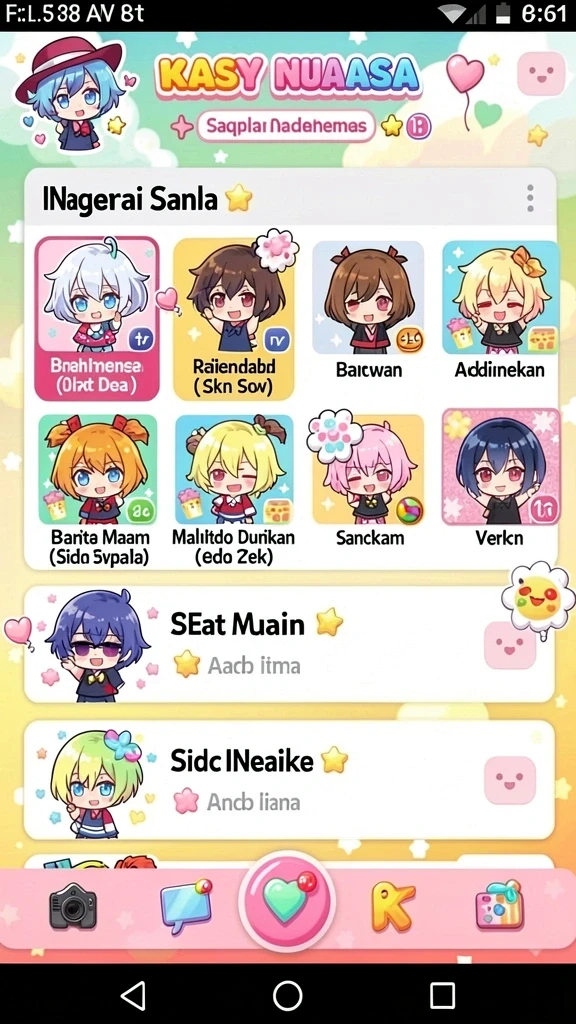Open the Sidc INeaike row

click(289, 780)
